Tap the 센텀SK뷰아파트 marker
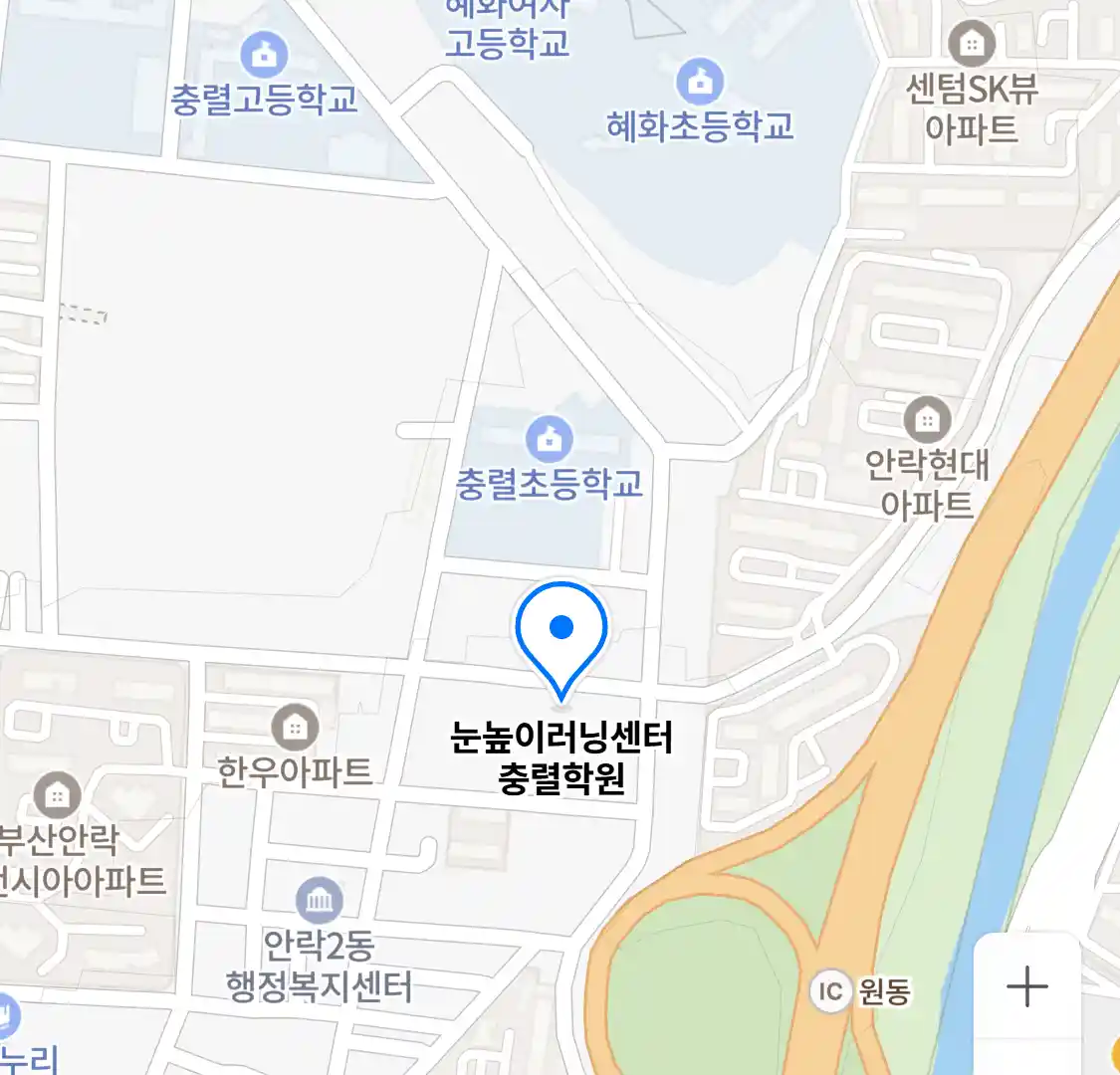1120x1075 pixels. pos(971,44)
